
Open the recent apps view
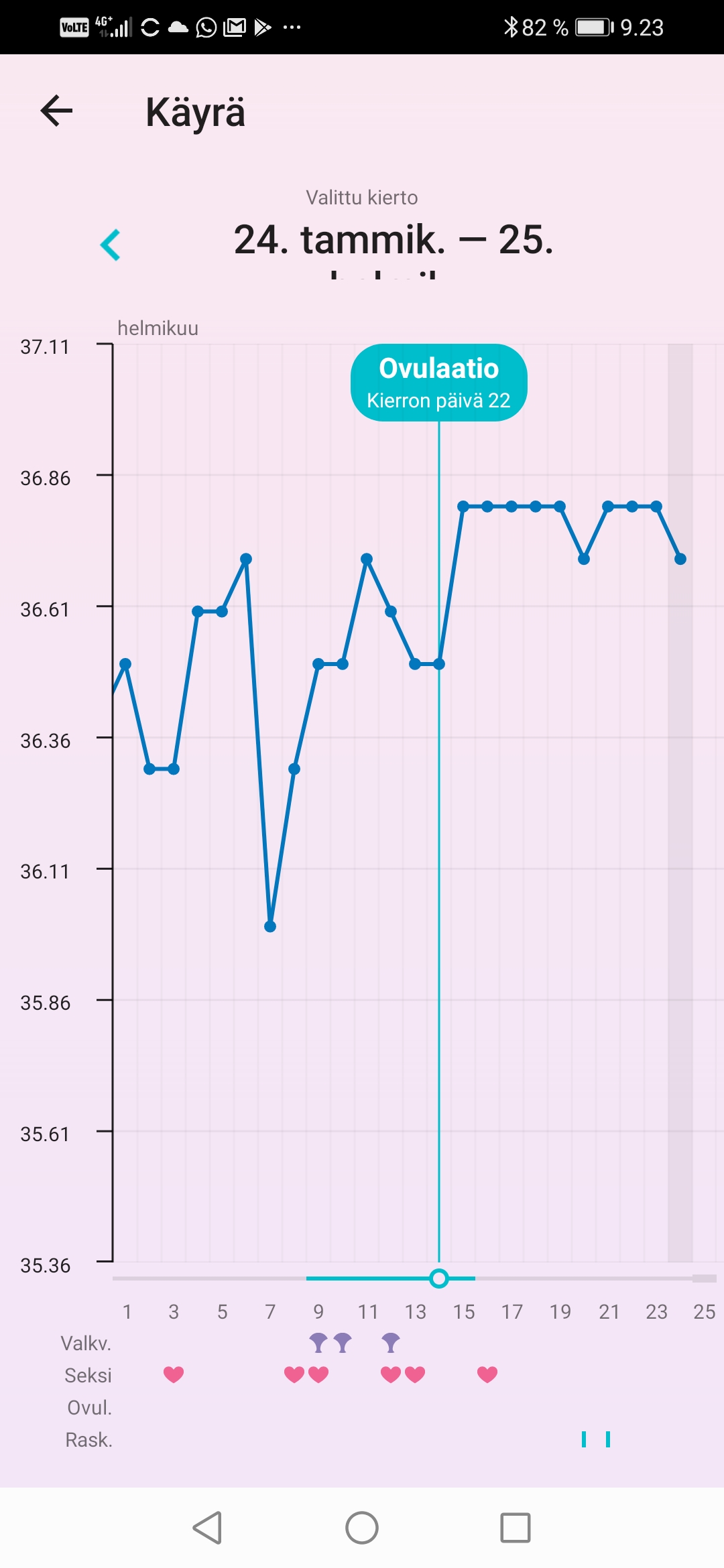pyautogui.click(x=515, y=1528)
